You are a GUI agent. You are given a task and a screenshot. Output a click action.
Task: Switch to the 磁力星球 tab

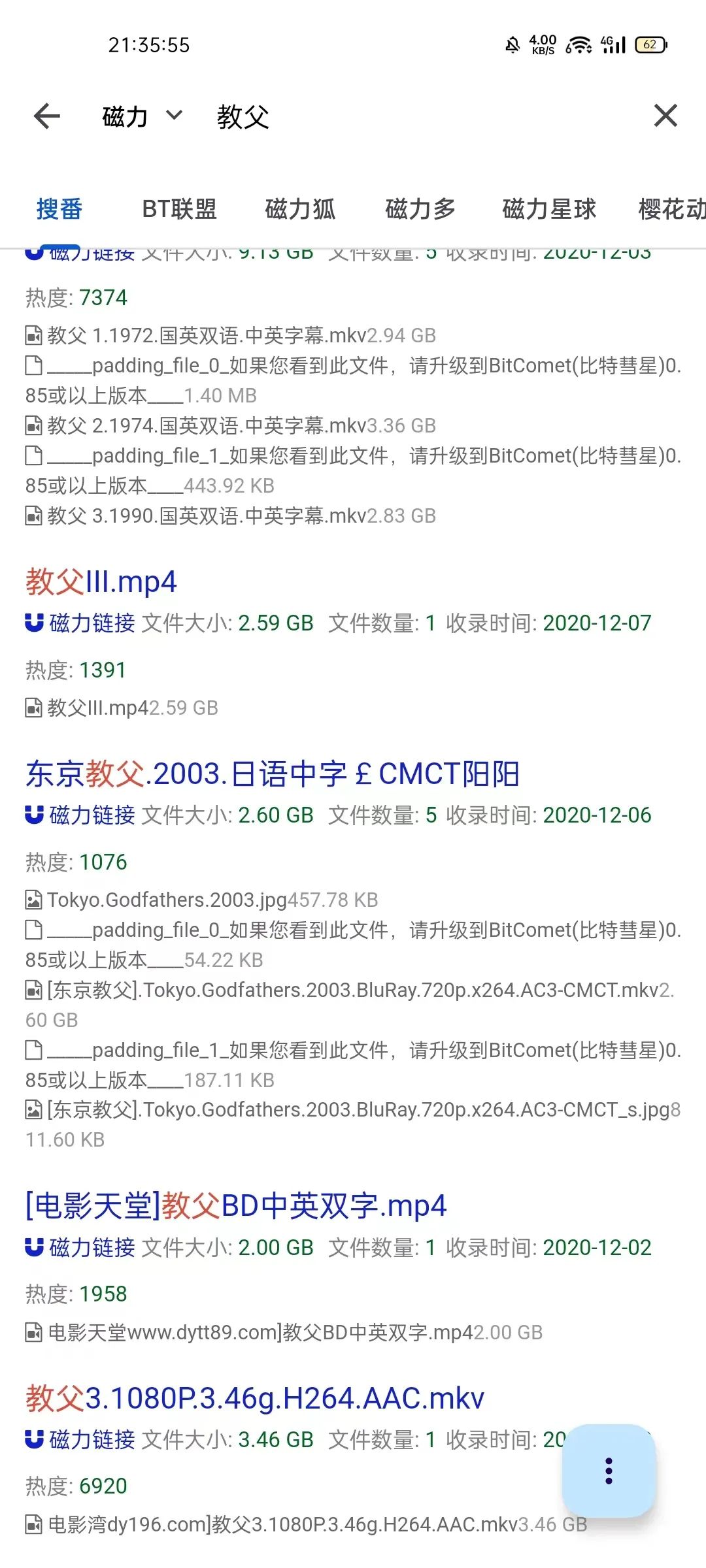tap(549, 209)
